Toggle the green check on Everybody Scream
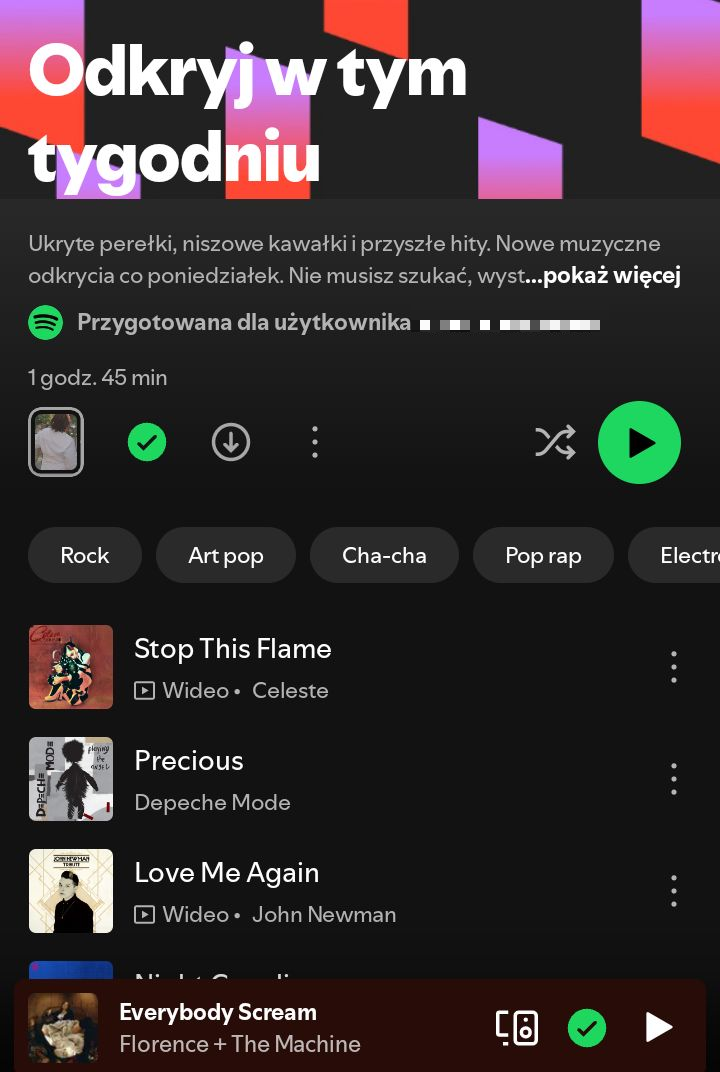720x1072 pixels. tap(587, 1027)
